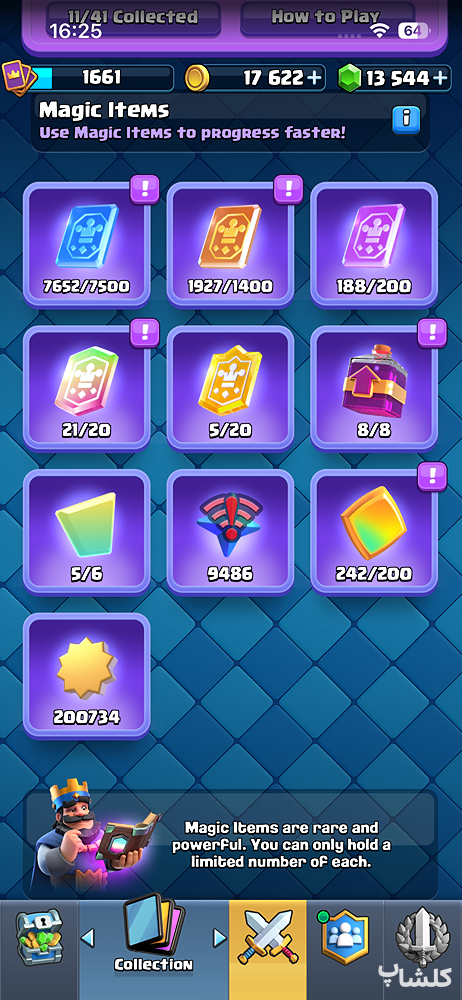Open the green shard item 5/6

[87, 532]
